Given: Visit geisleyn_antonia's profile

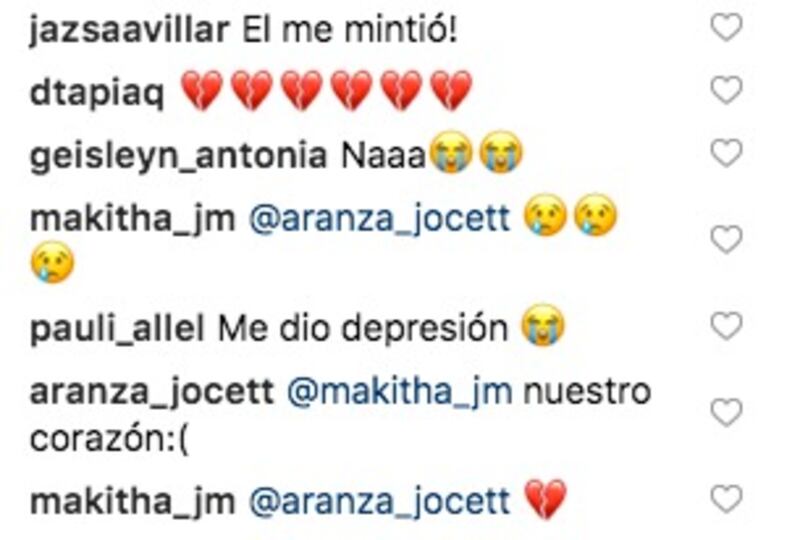Looking at the screenshot, I should 178,155.
